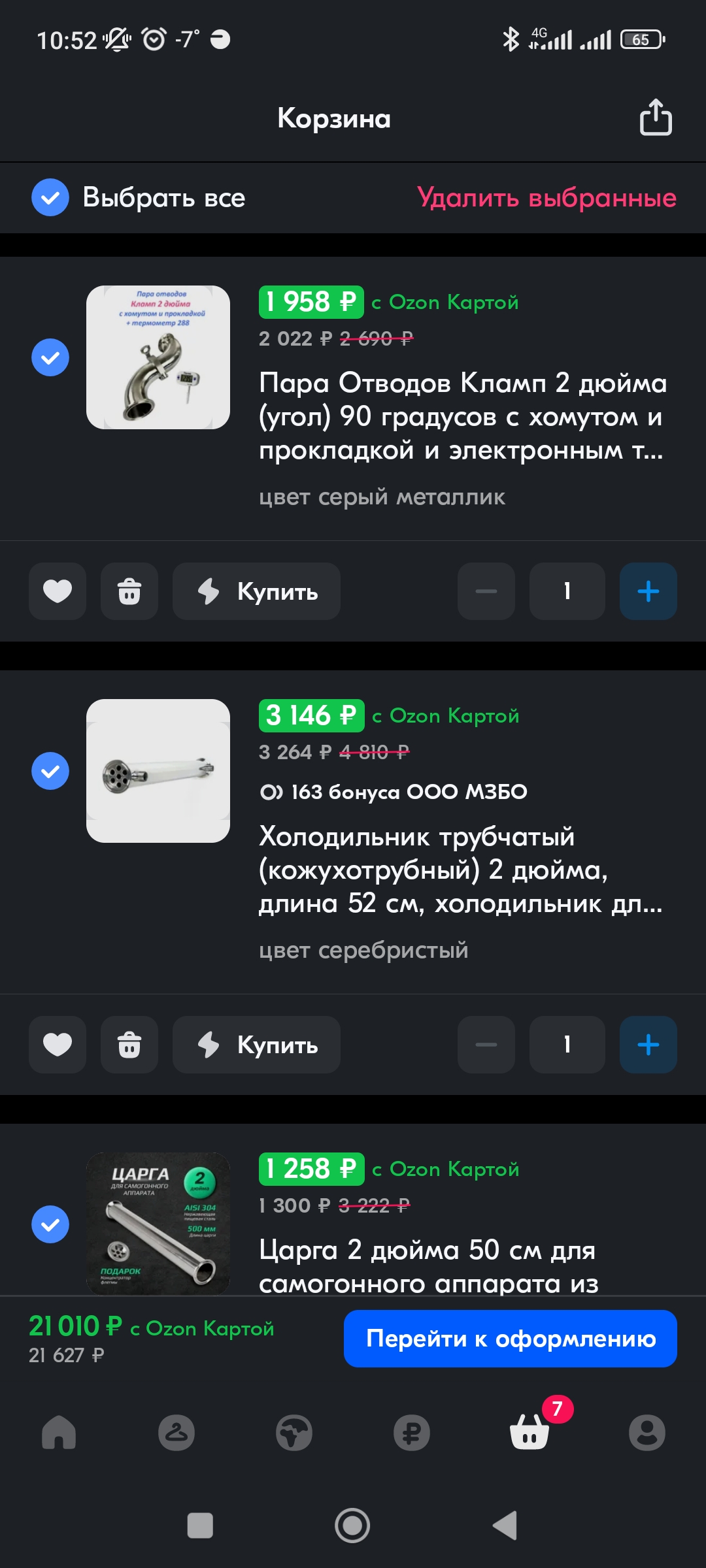The width and height of the screenshot is (706, 1568).
Task: Open the profile tab
Action: [x=647, y=1433]
